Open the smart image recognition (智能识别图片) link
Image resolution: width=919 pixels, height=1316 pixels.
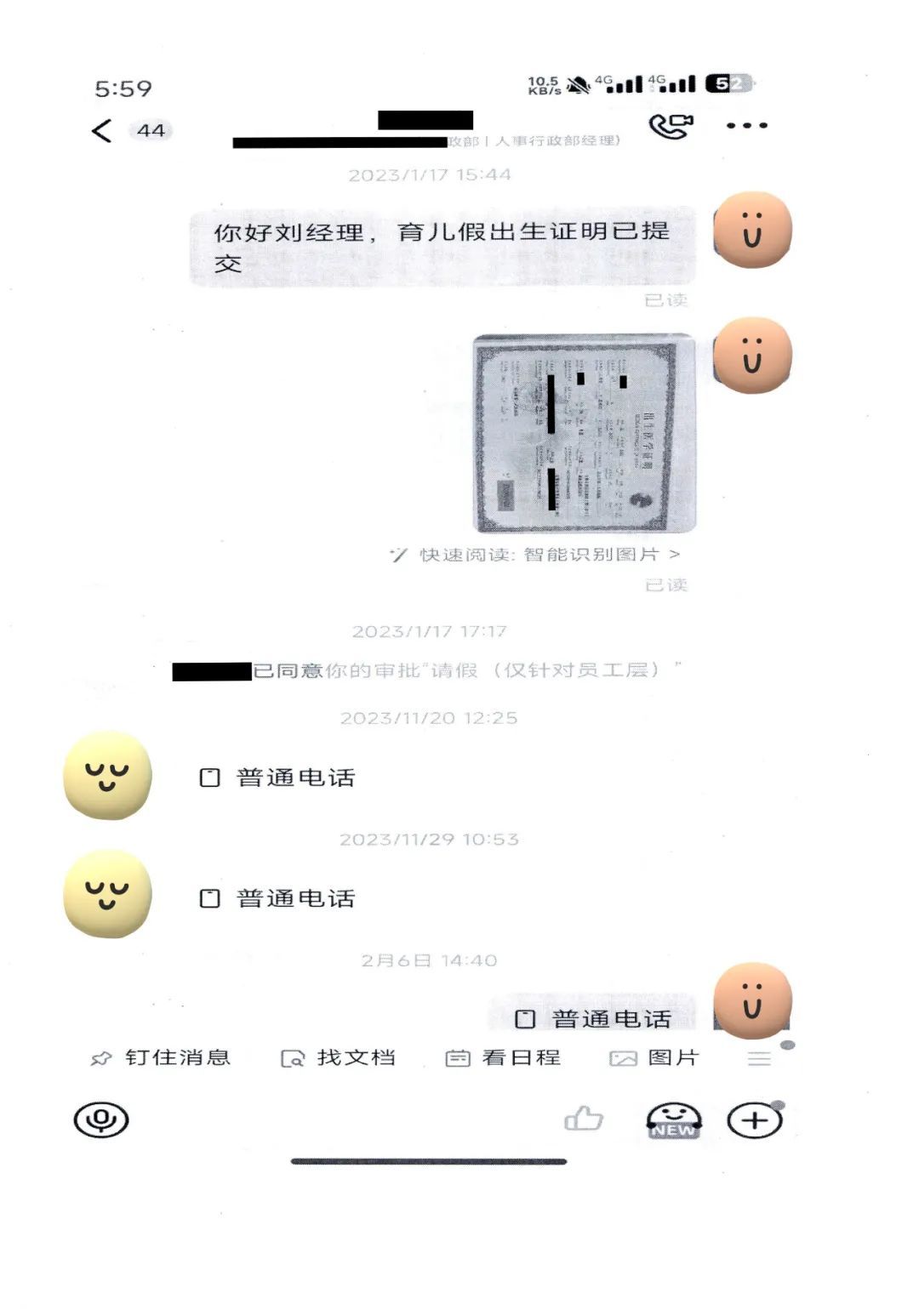(542, 555)
